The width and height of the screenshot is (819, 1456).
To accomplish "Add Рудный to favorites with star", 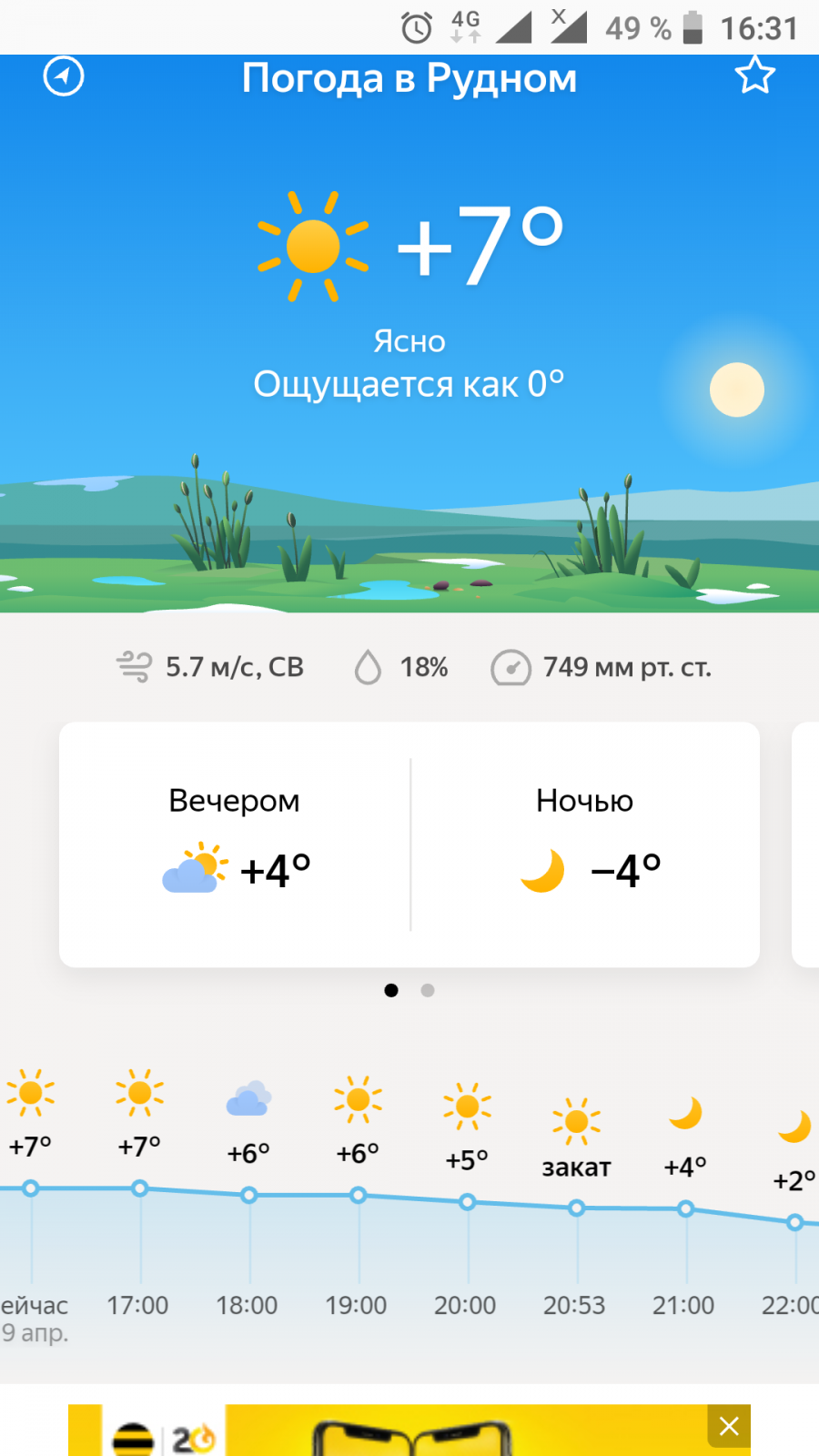I will coord(754,76).
